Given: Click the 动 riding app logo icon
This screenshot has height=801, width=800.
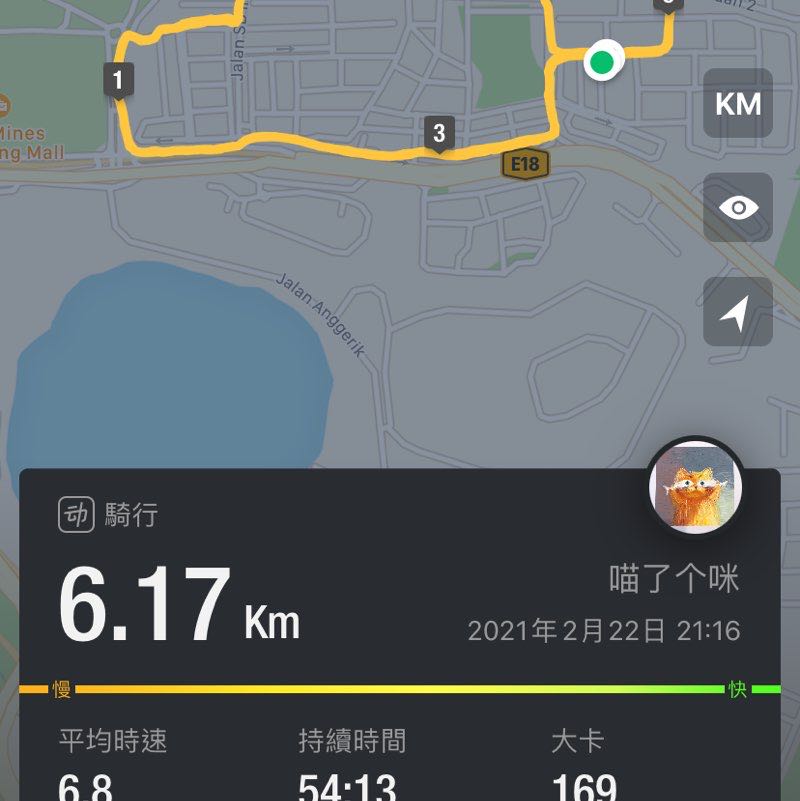Looking at the screenshot, I should (x=77, y=512).
